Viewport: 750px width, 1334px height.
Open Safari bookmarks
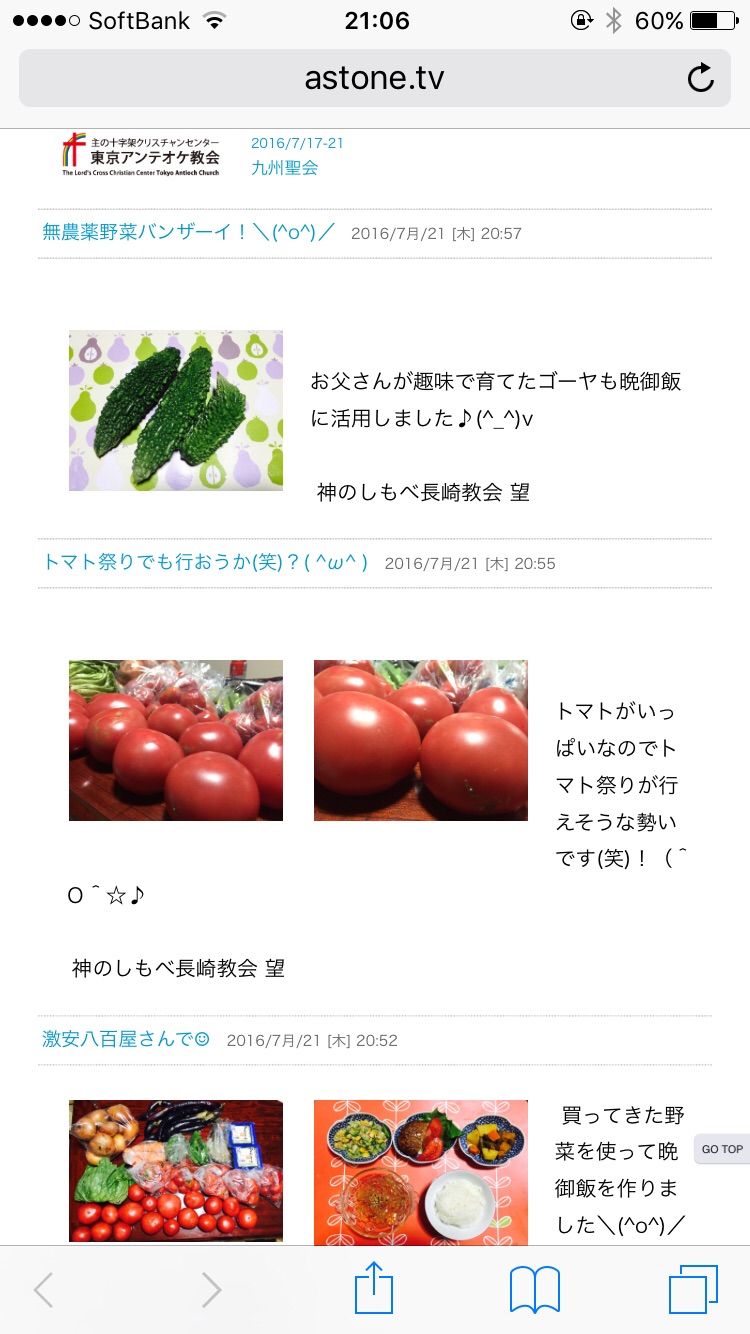click(x=534, y=1288)
